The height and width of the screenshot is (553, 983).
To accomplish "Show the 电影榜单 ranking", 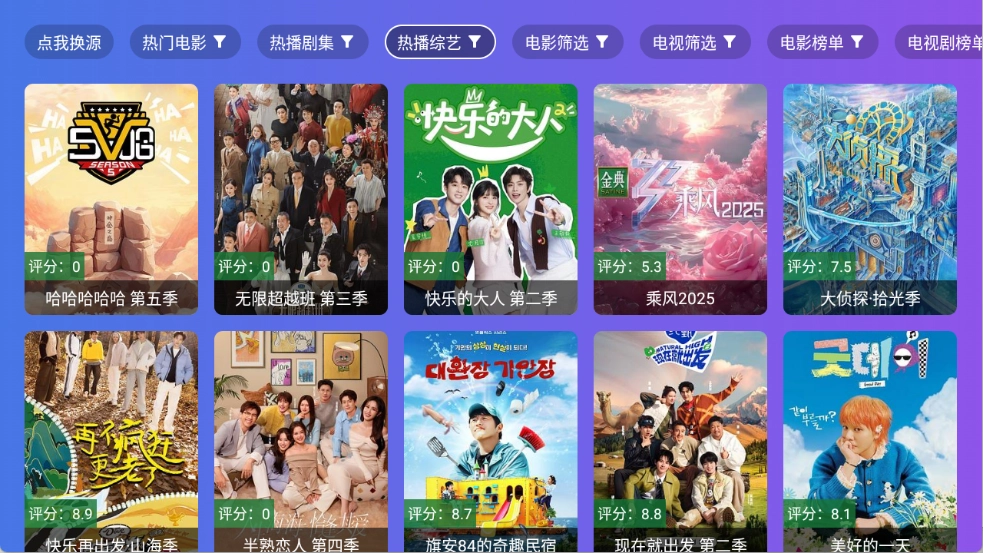I will click(822, 42).
